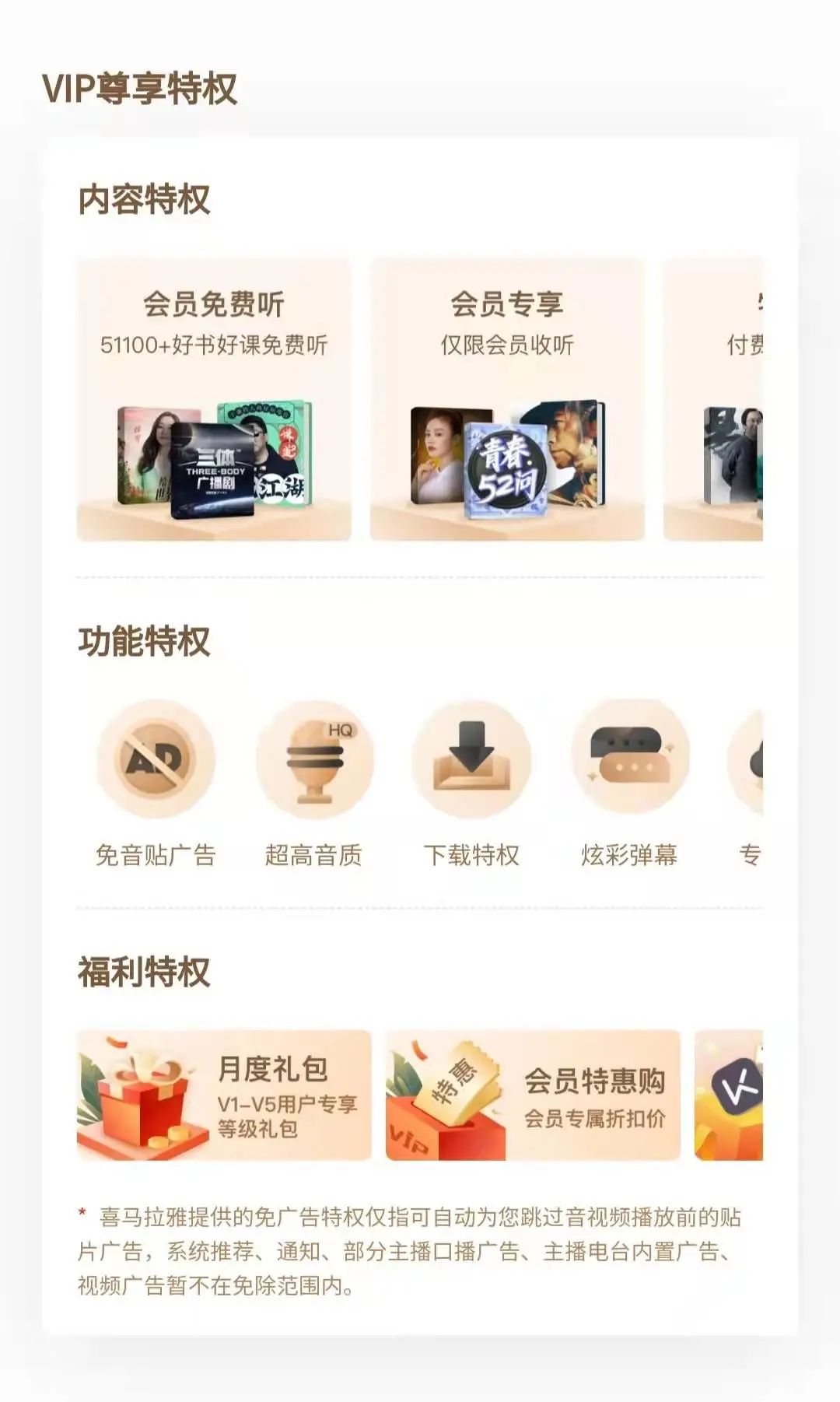View the 炫彩弹幕 privilege
840x1402 pixels.
click(630, 759)
